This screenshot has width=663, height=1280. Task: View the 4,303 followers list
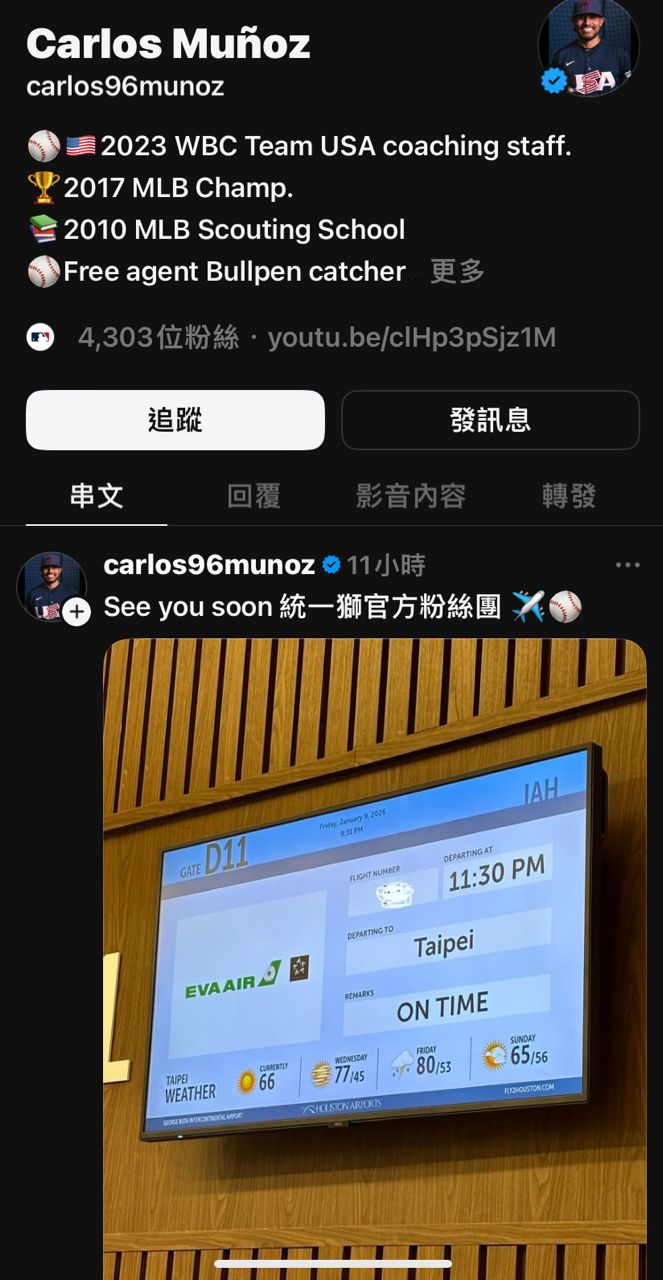pos(158,338)
